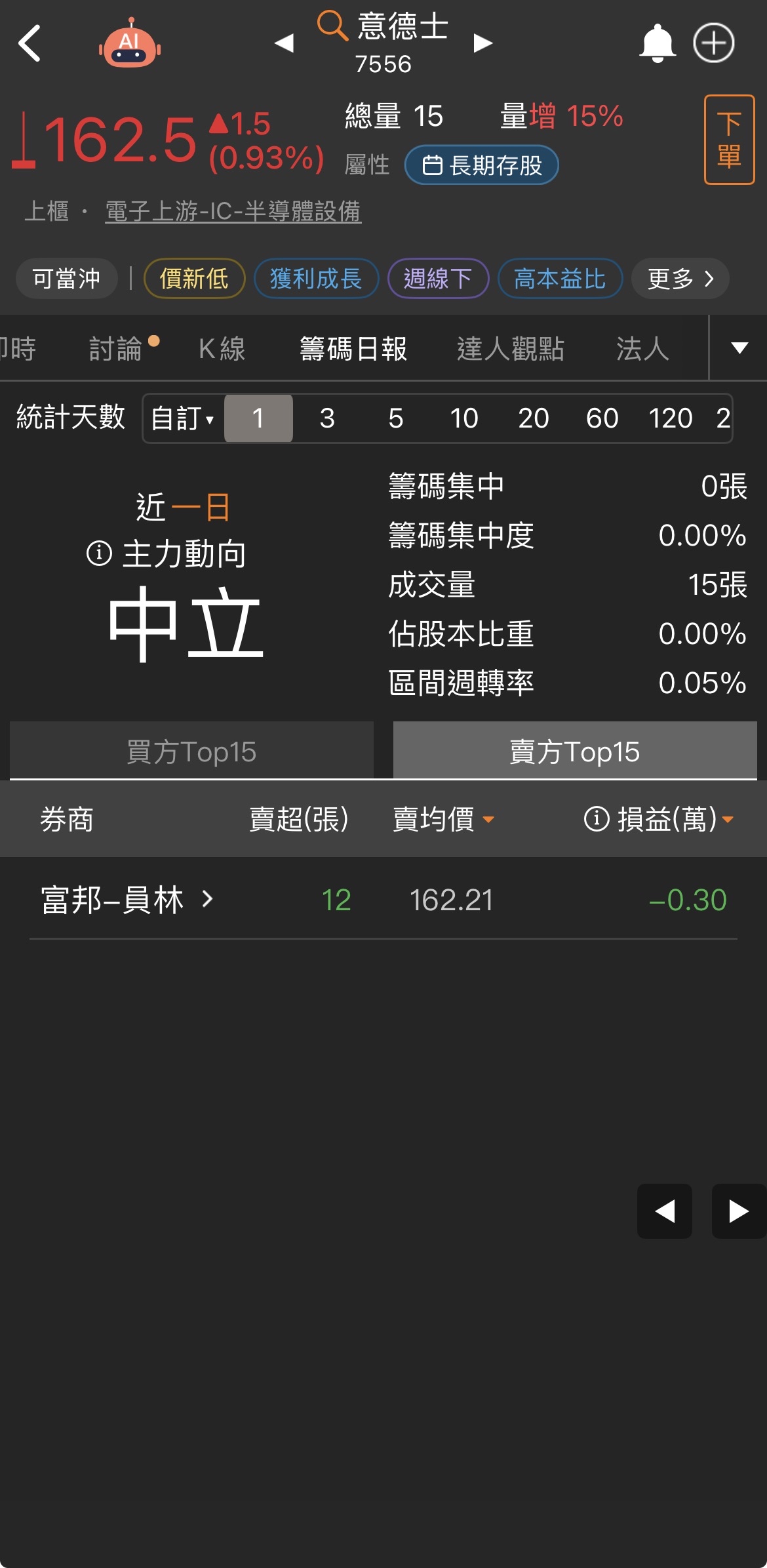Viewport: 767px width, 1568px height.
Task: Switch to next stock with right arrow
Action: pyautogui.click(x=482, y=43)
